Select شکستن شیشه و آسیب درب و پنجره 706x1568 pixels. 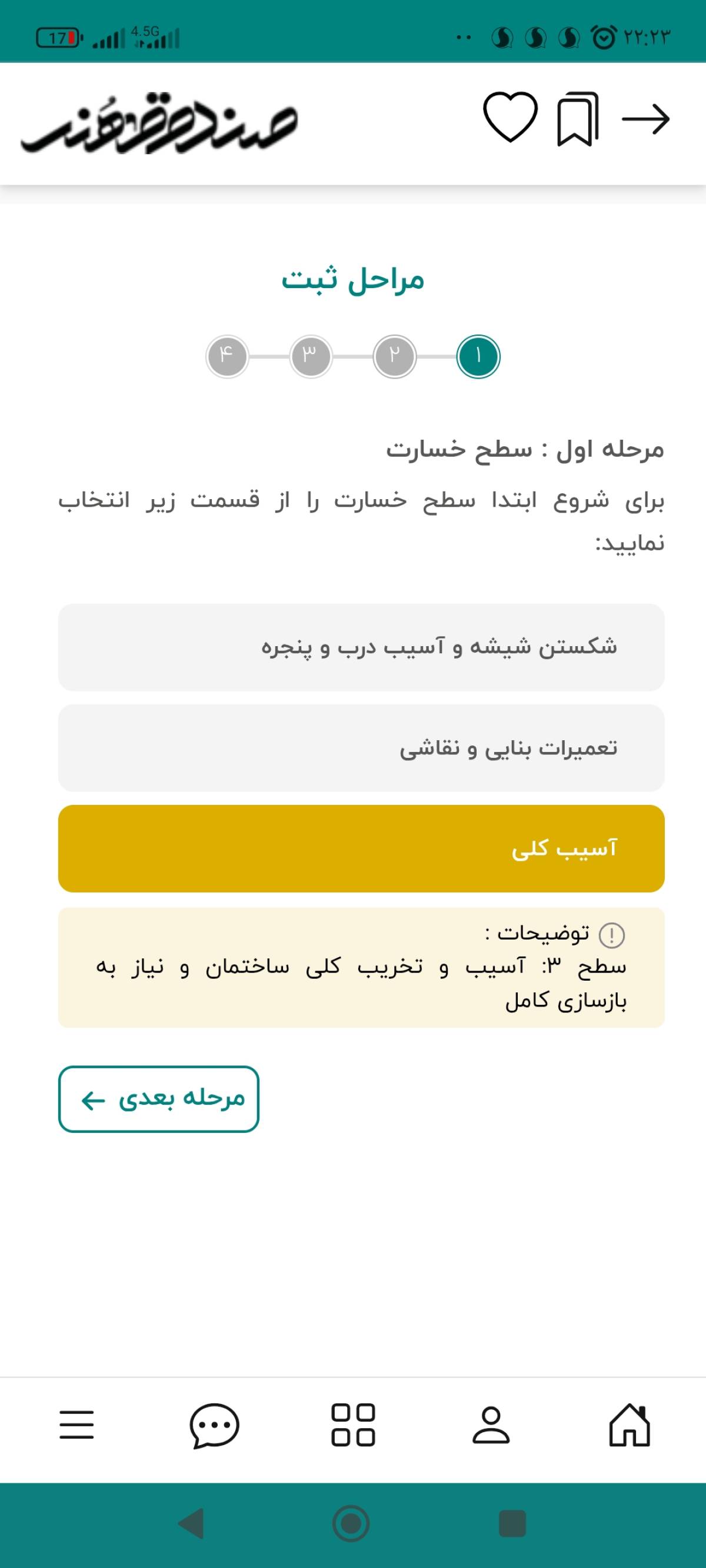pyautogui.click(x=361, y=647)
